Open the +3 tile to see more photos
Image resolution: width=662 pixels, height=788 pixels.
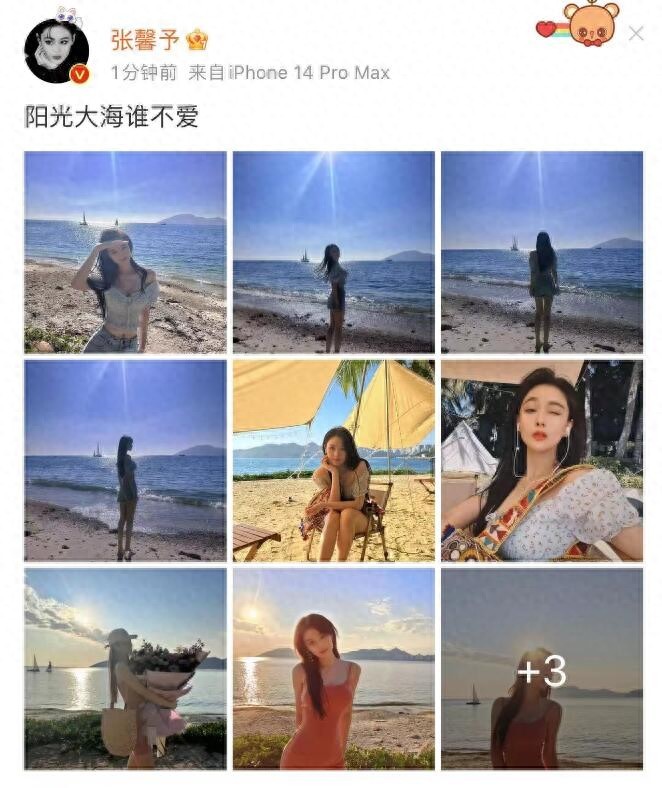pos(541,668)
